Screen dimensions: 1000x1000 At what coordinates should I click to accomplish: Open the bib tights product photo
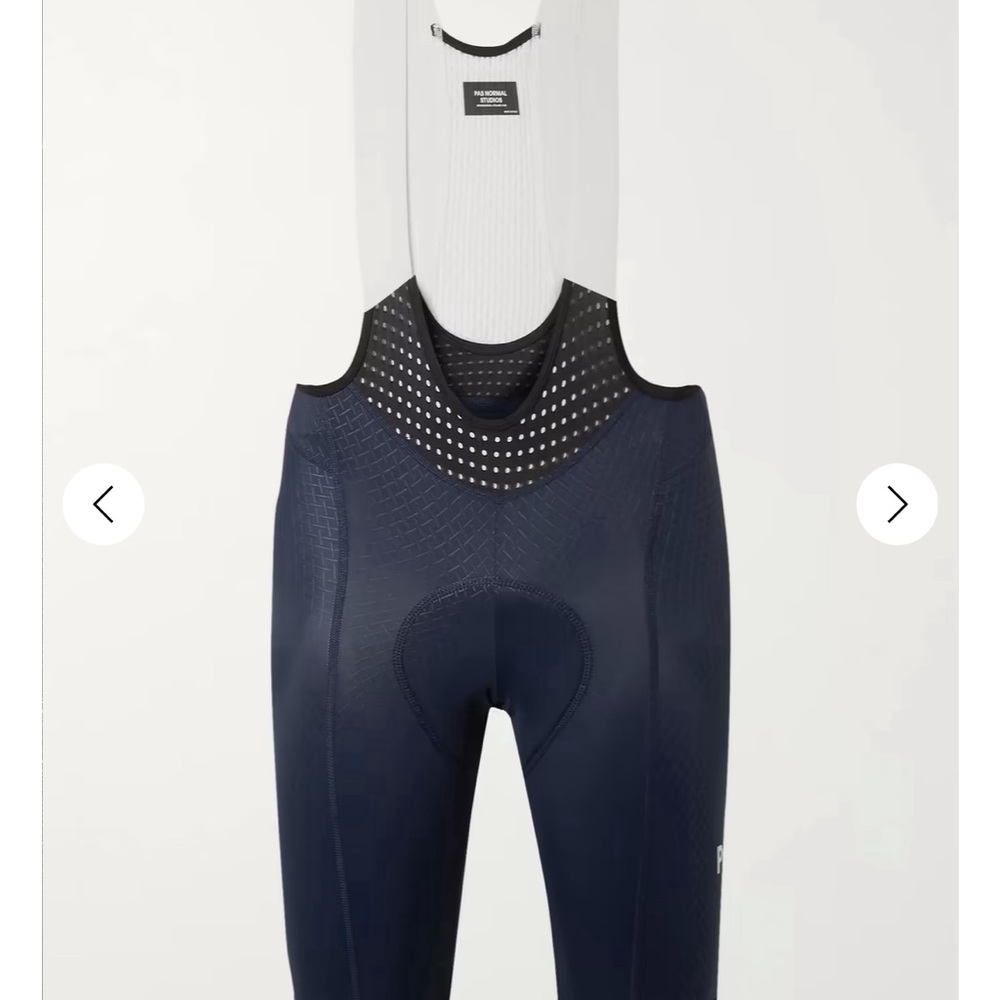click(500, 600)
